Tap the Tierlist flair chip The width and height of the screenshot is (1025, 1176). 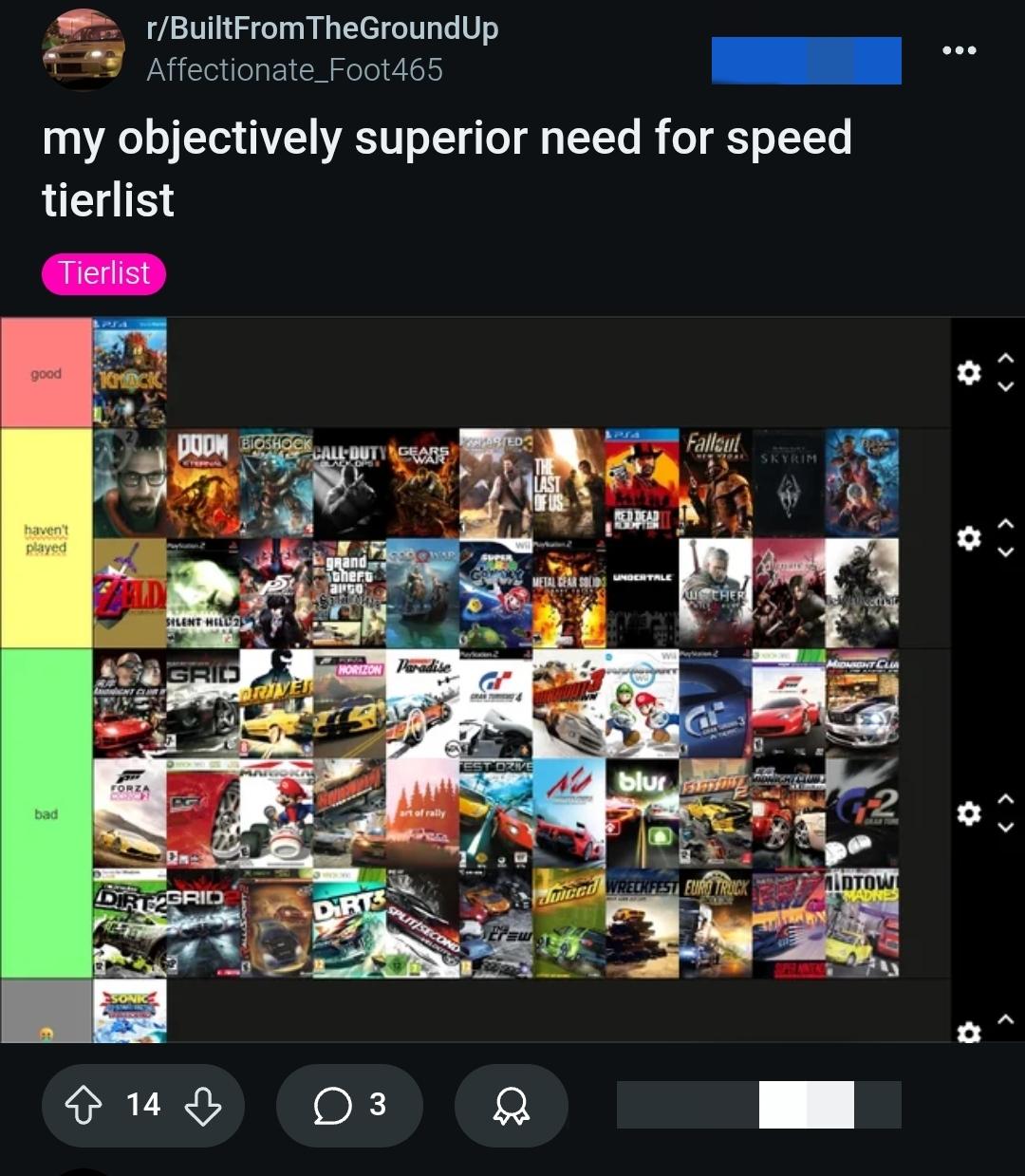tap(104, 273)
